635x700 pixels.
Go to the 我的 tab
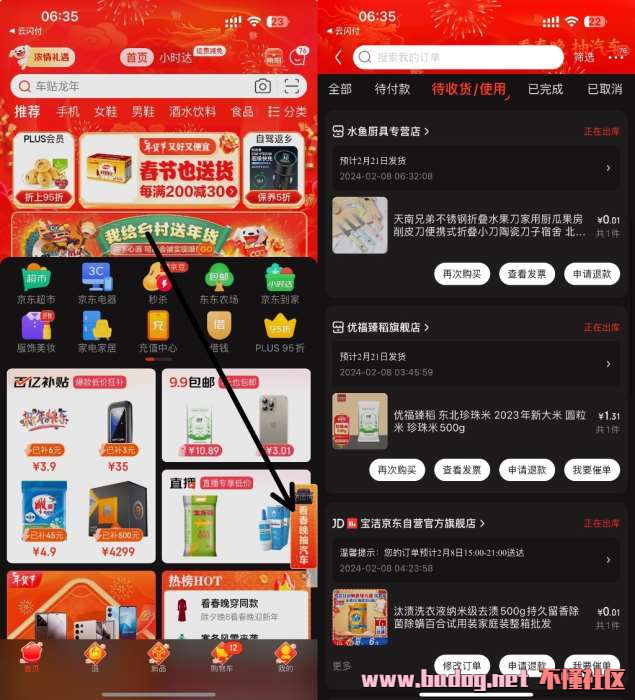[x=285, y=656]
